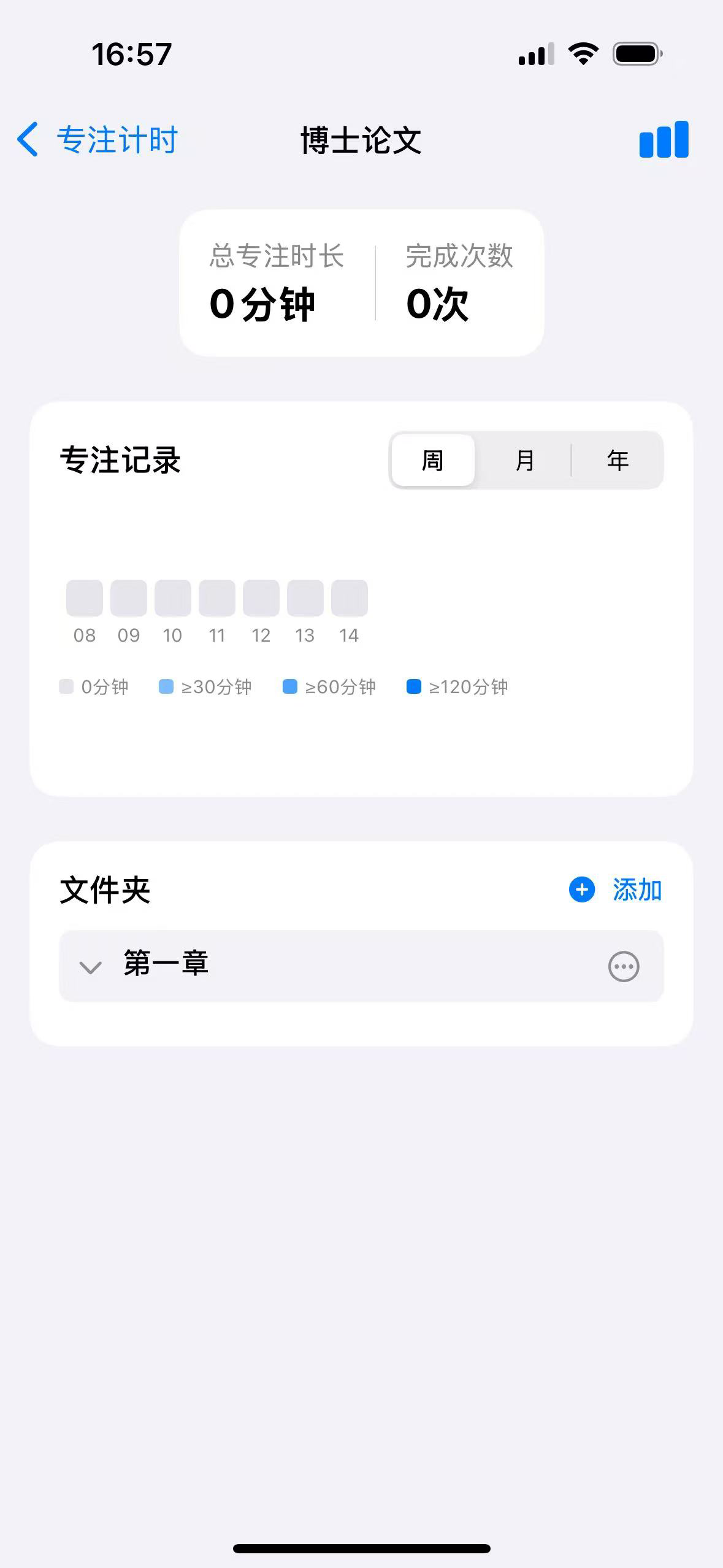Open more options for 第一章

coord(624,967)
